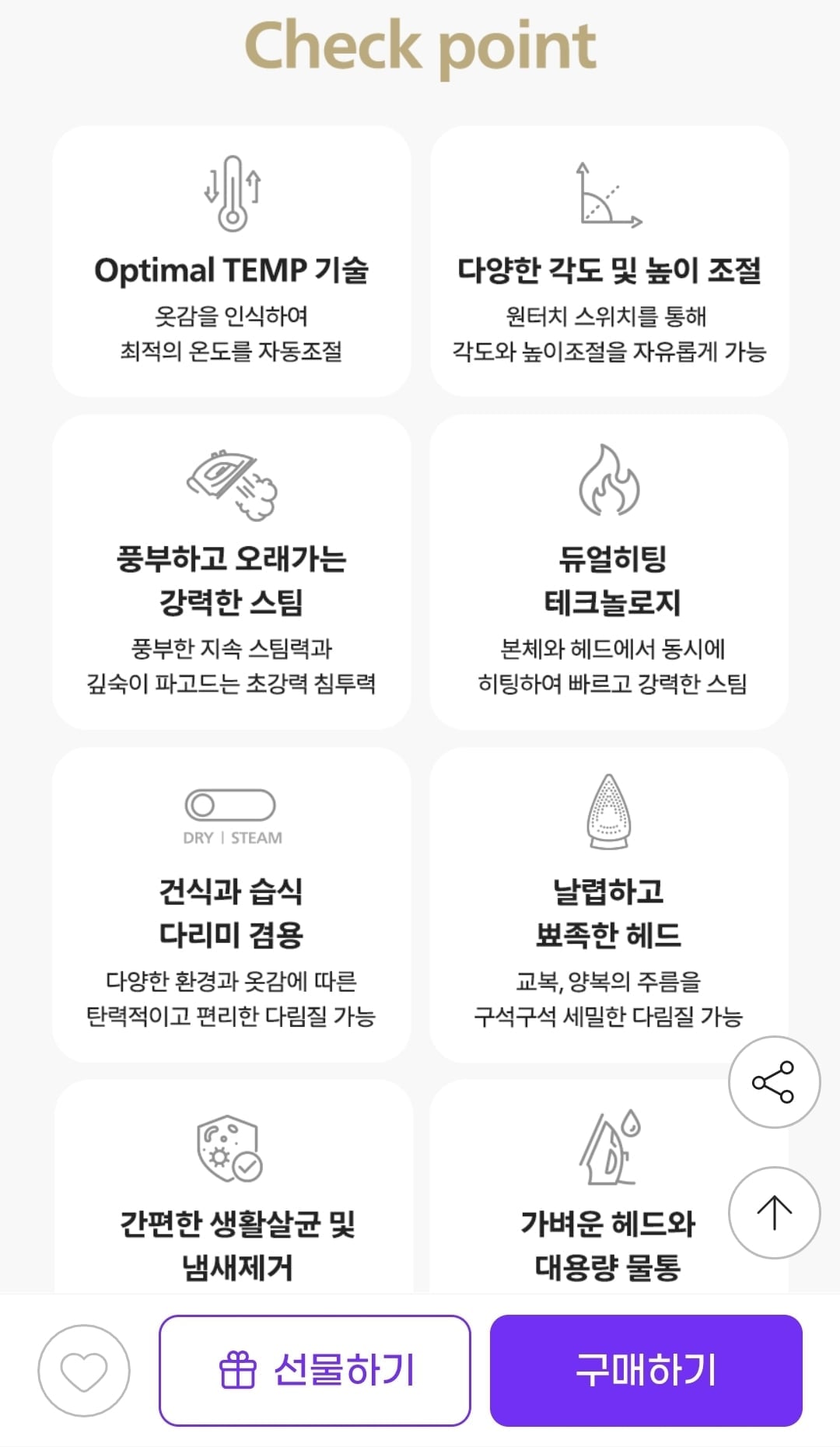Click the iron head icon above 날렵하고 뾰족한 헤드
Image resolution: width=840 pixels, height=1447 pixels.
[611, 809]
